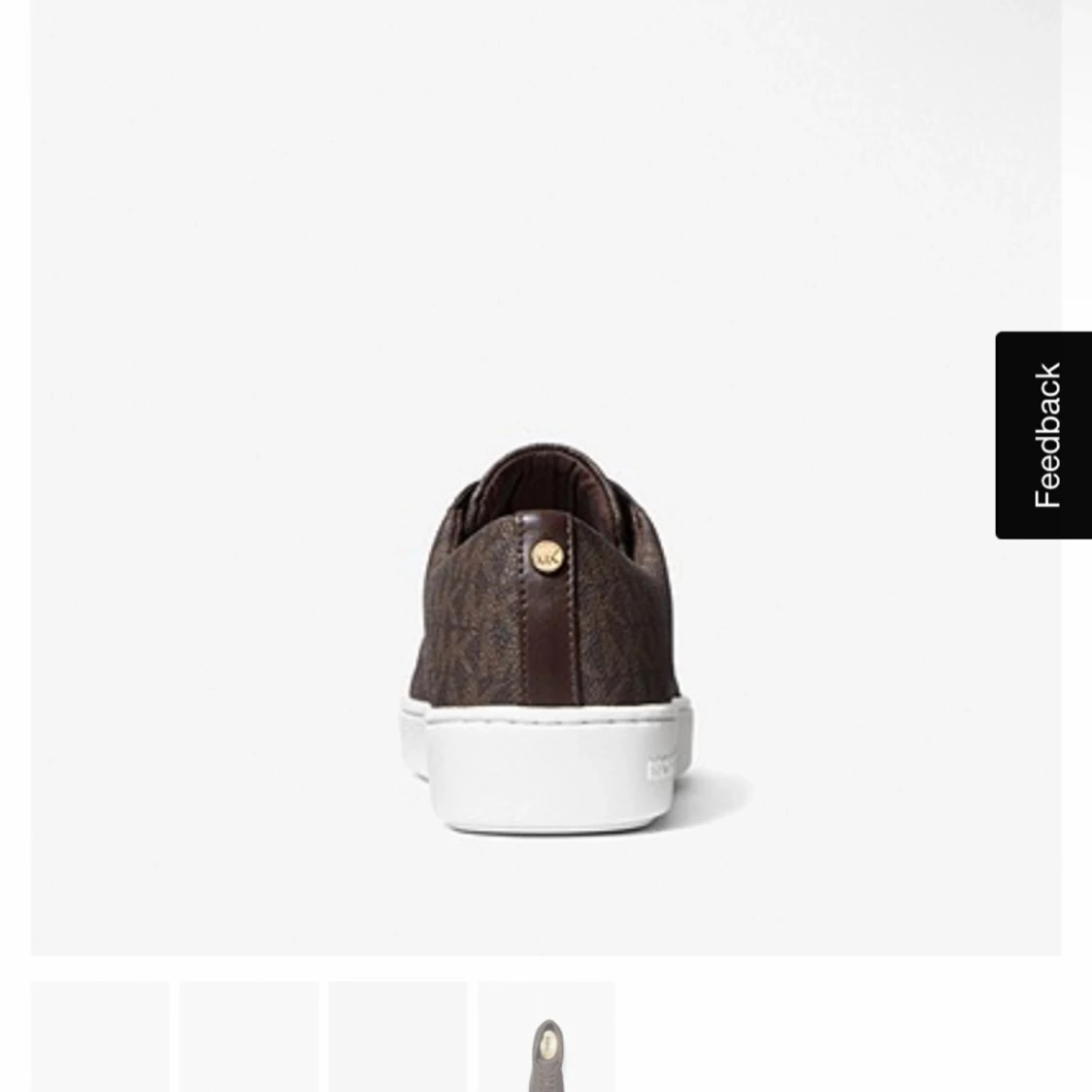Select the grey shoe top-view thumbnail
Image resolution: width=1092 pixels, height=1092 pixels.
546,1043
